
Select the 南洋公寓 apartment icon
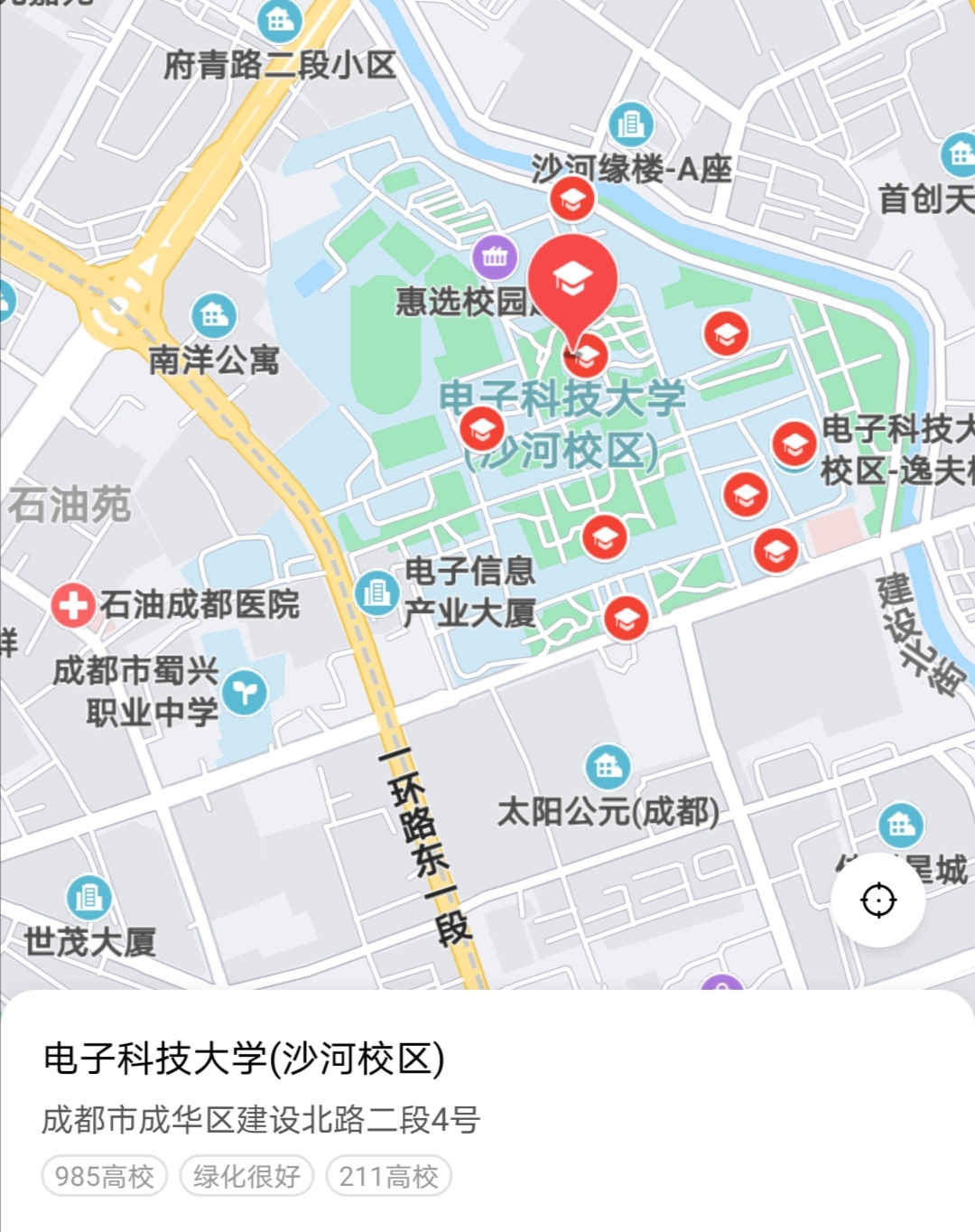(213, 314)
